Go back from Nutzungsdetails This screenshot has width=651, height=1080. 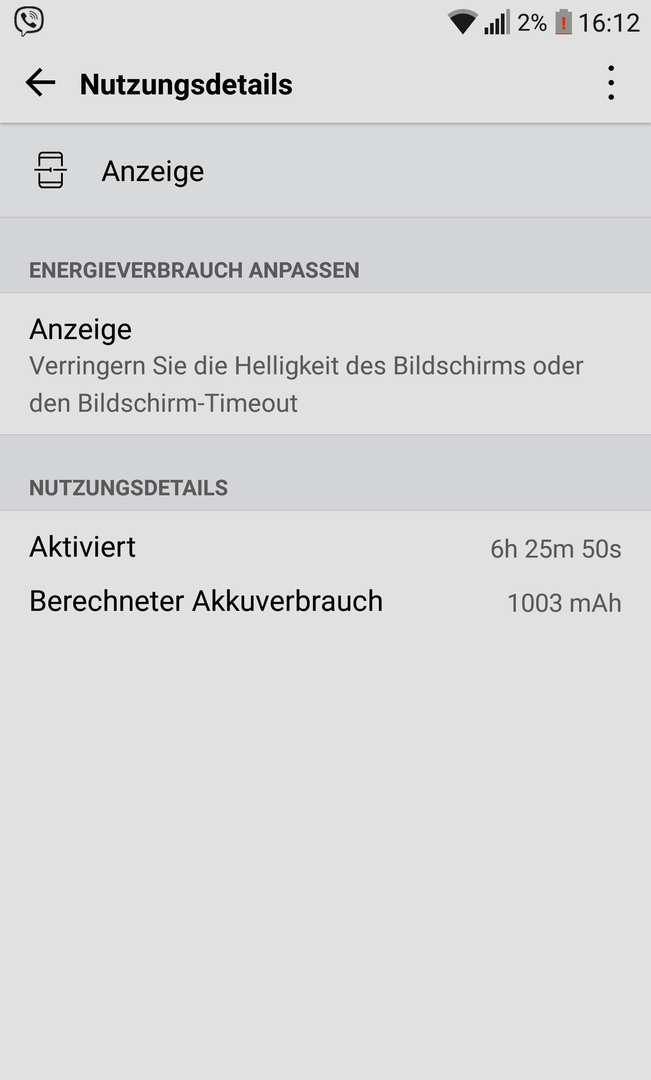click(x=41, y=83)
